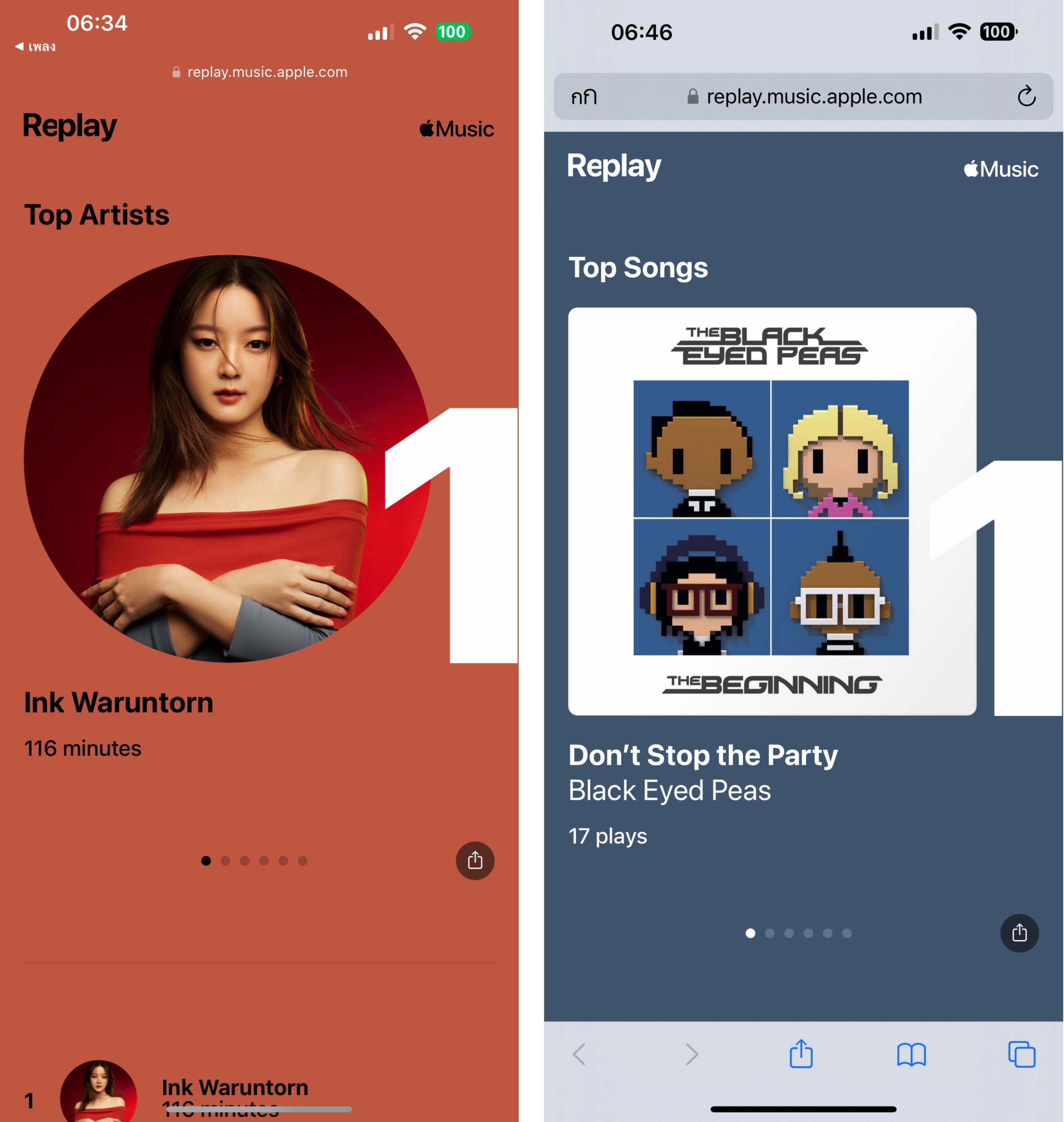Open the Don't Stop the Party album card
The image size is (1064, 1122).
coord(771,511)
